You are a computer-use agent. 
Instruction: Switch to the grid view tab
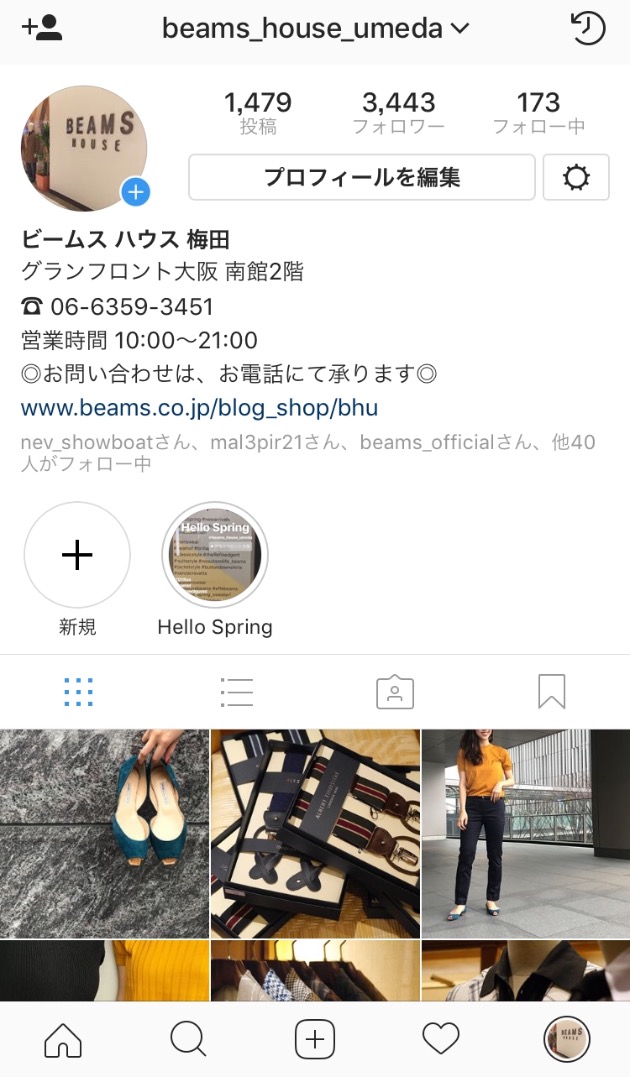(x=78, y=691)
